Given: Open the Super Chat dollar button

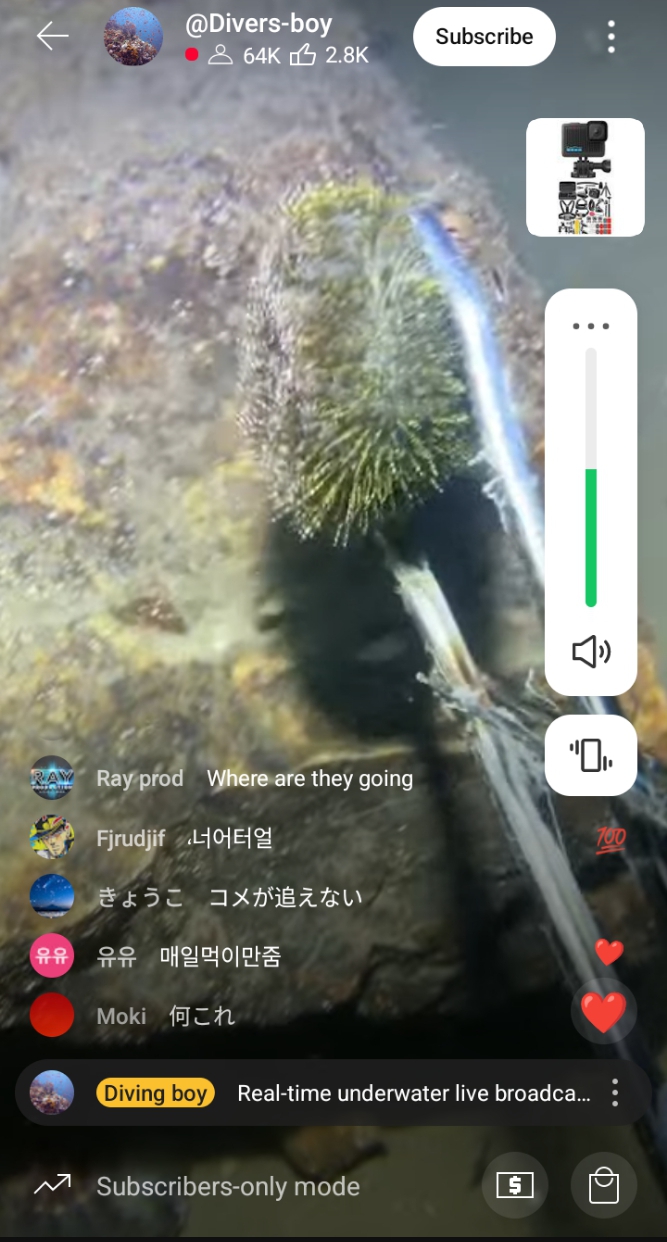Looking at the screenshot, I should [x=515, y=1186].
